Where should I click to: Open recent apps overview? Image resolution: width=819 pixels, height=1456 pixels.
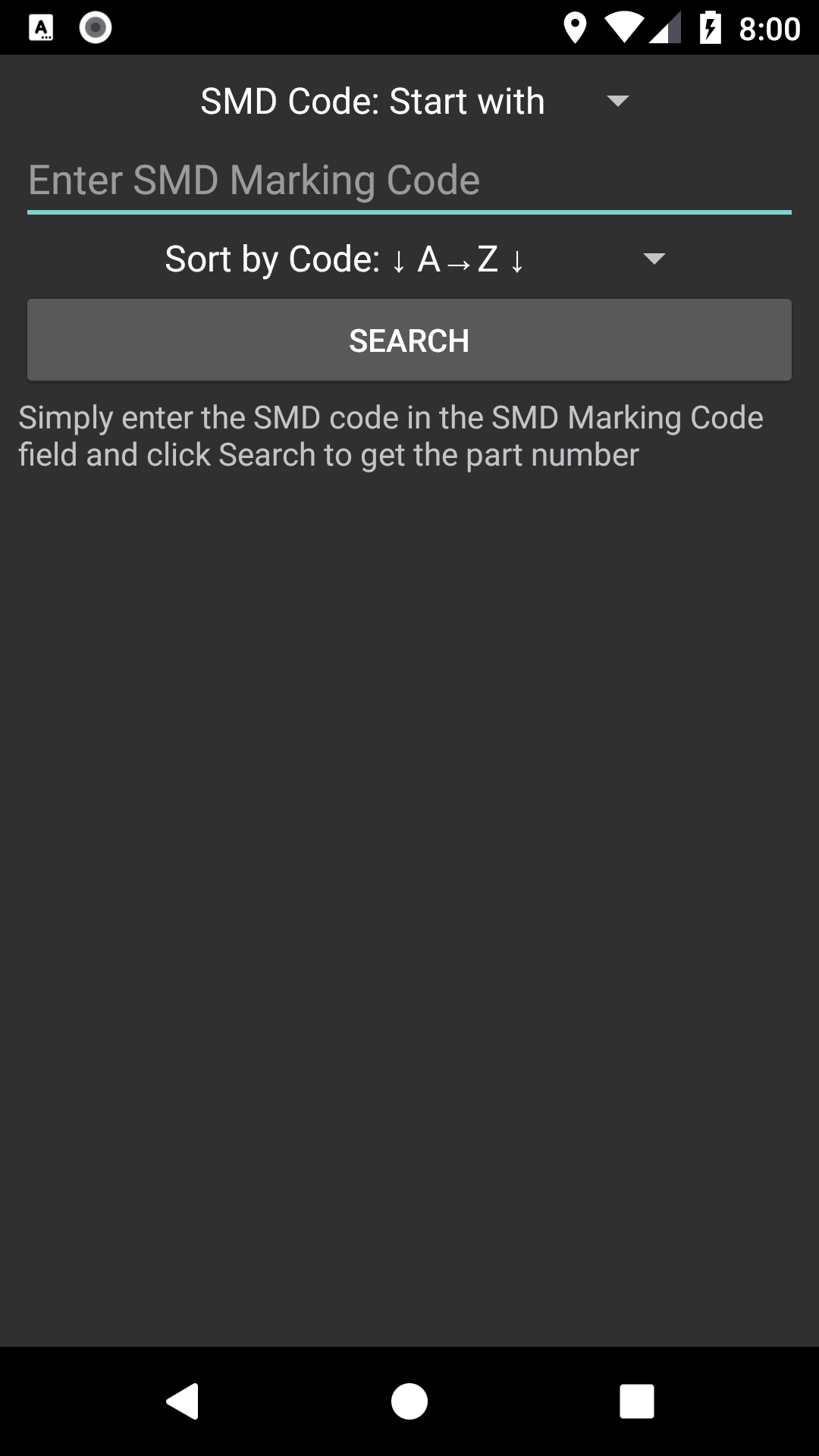(x=636, y=1401)
